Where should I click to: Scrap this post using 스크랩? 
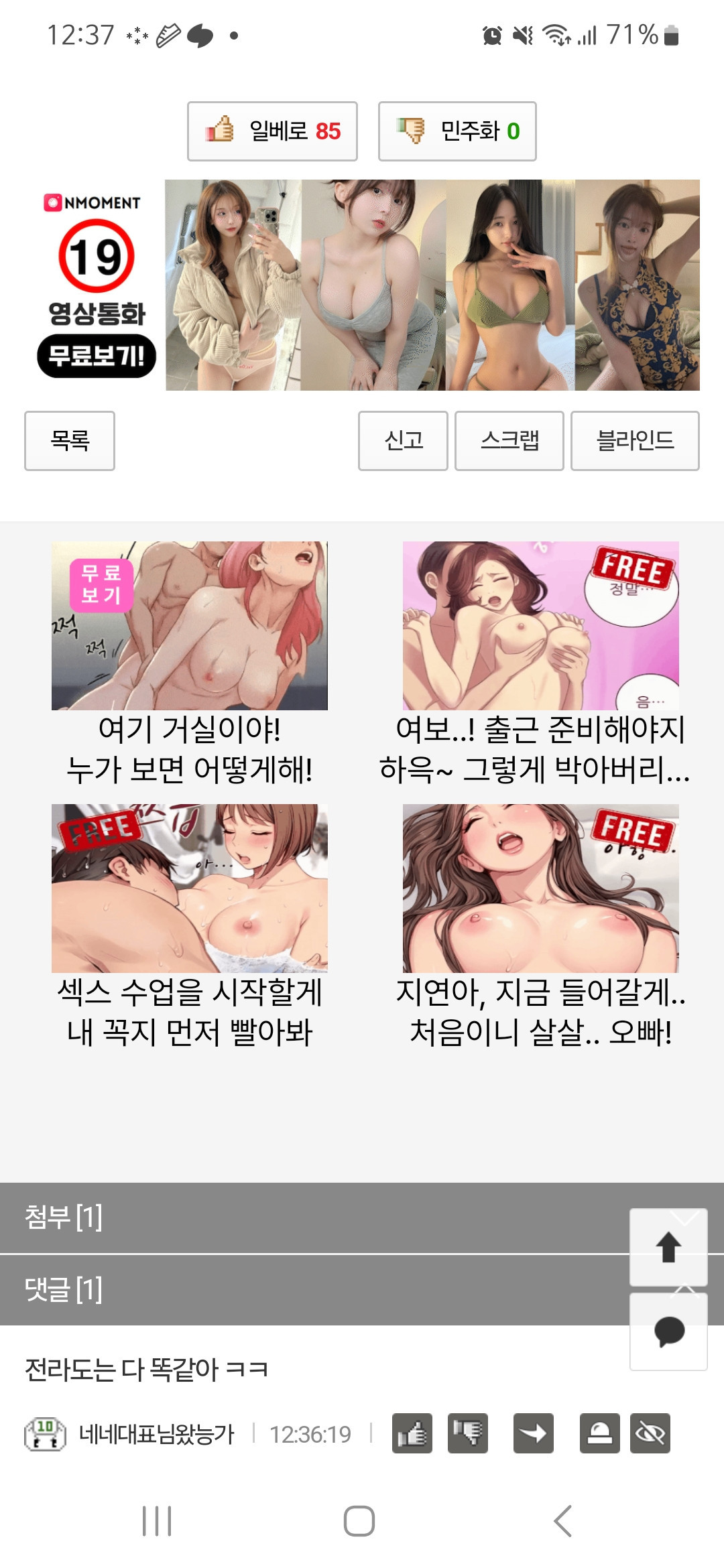(509, 441)
